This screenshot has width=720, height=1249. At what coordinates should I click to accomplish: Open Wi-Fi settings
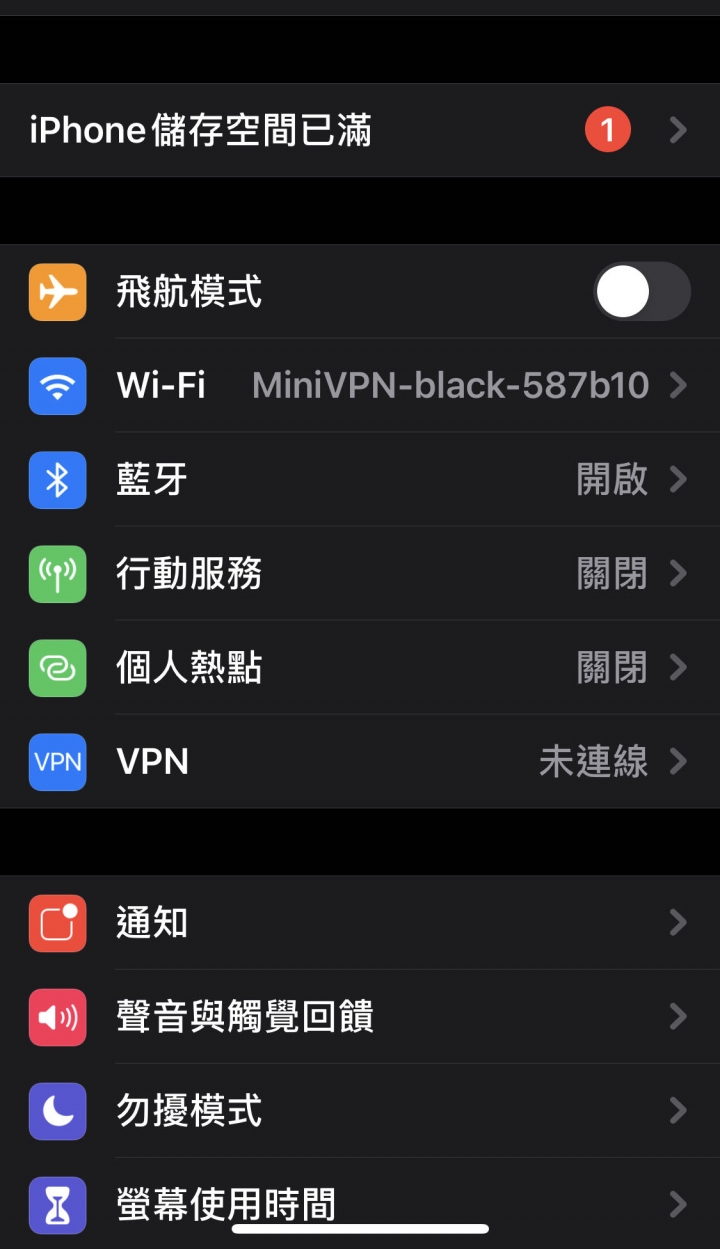(x=360, y=386)
